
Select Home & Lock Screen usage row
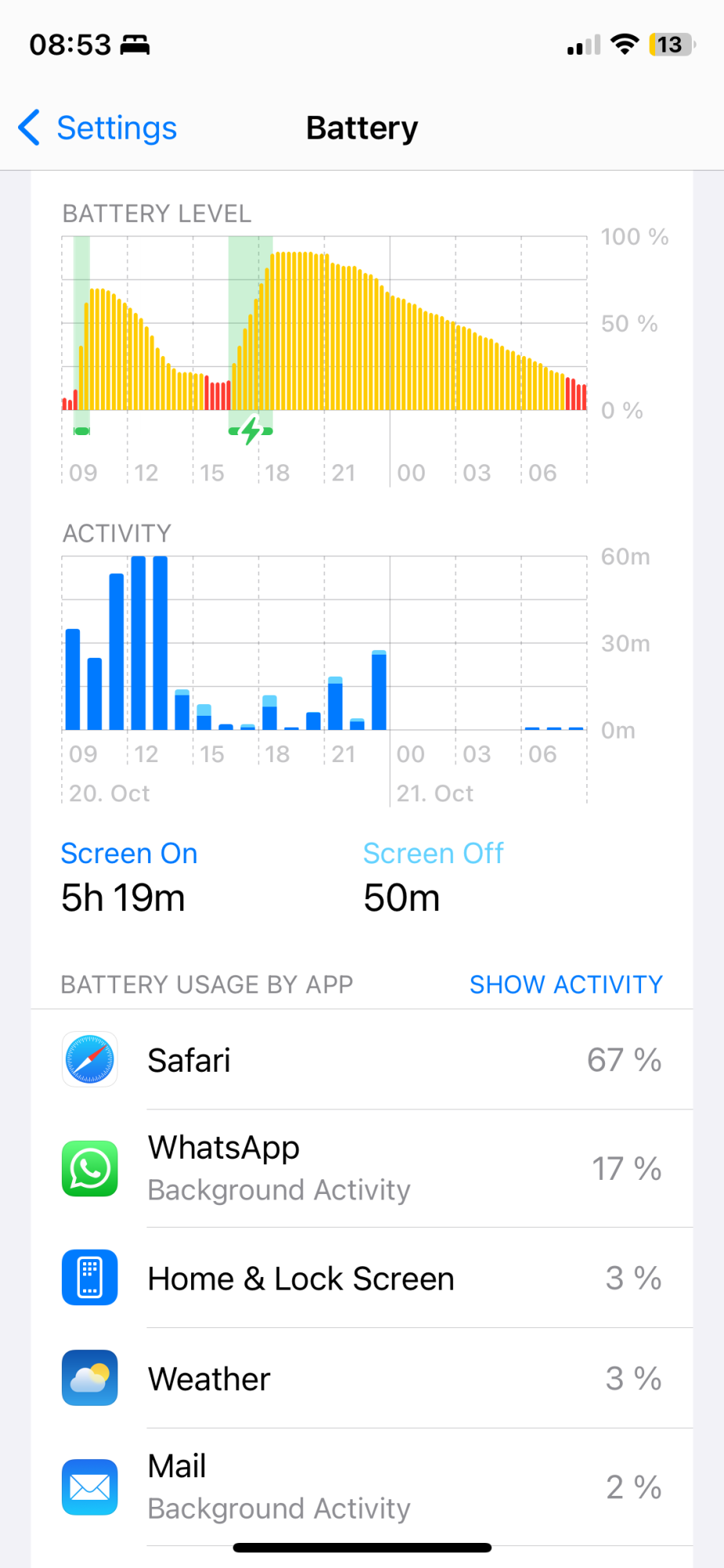[x=362, y=1278]
